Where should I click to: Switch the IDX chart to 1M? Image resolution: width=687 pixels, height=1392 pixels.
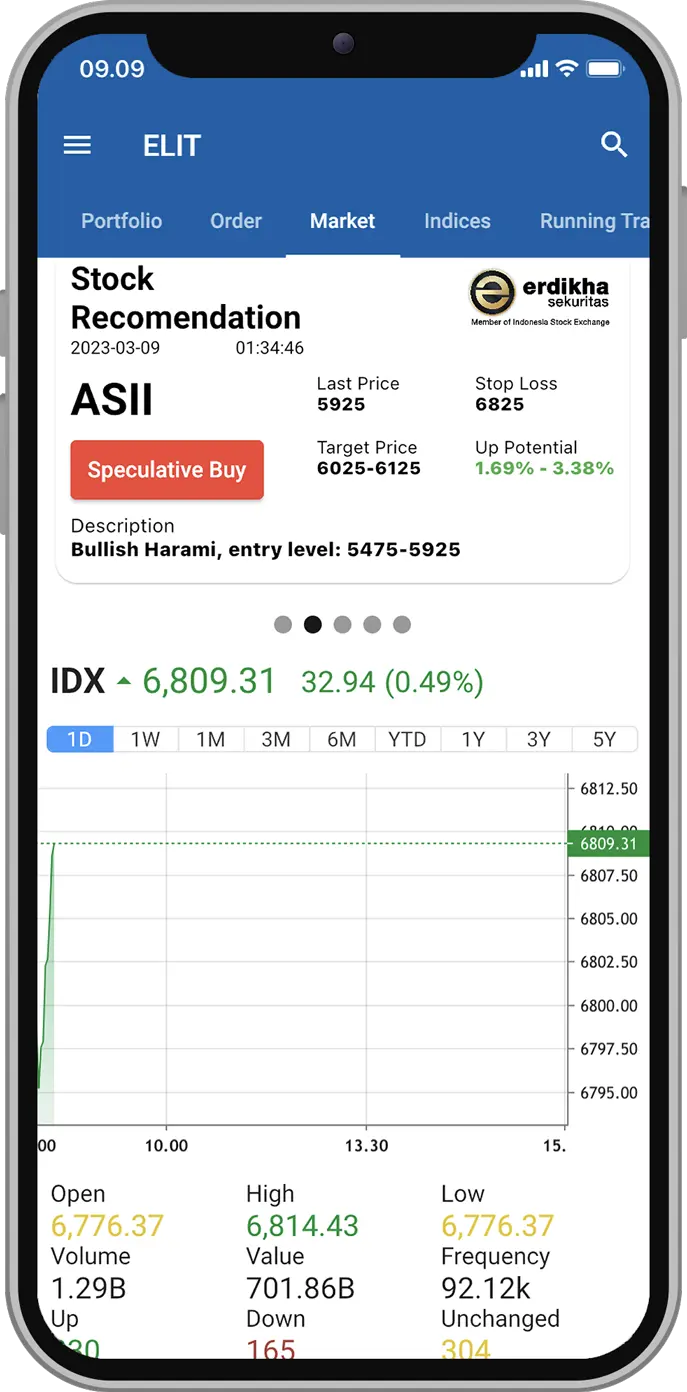(210, 739)
